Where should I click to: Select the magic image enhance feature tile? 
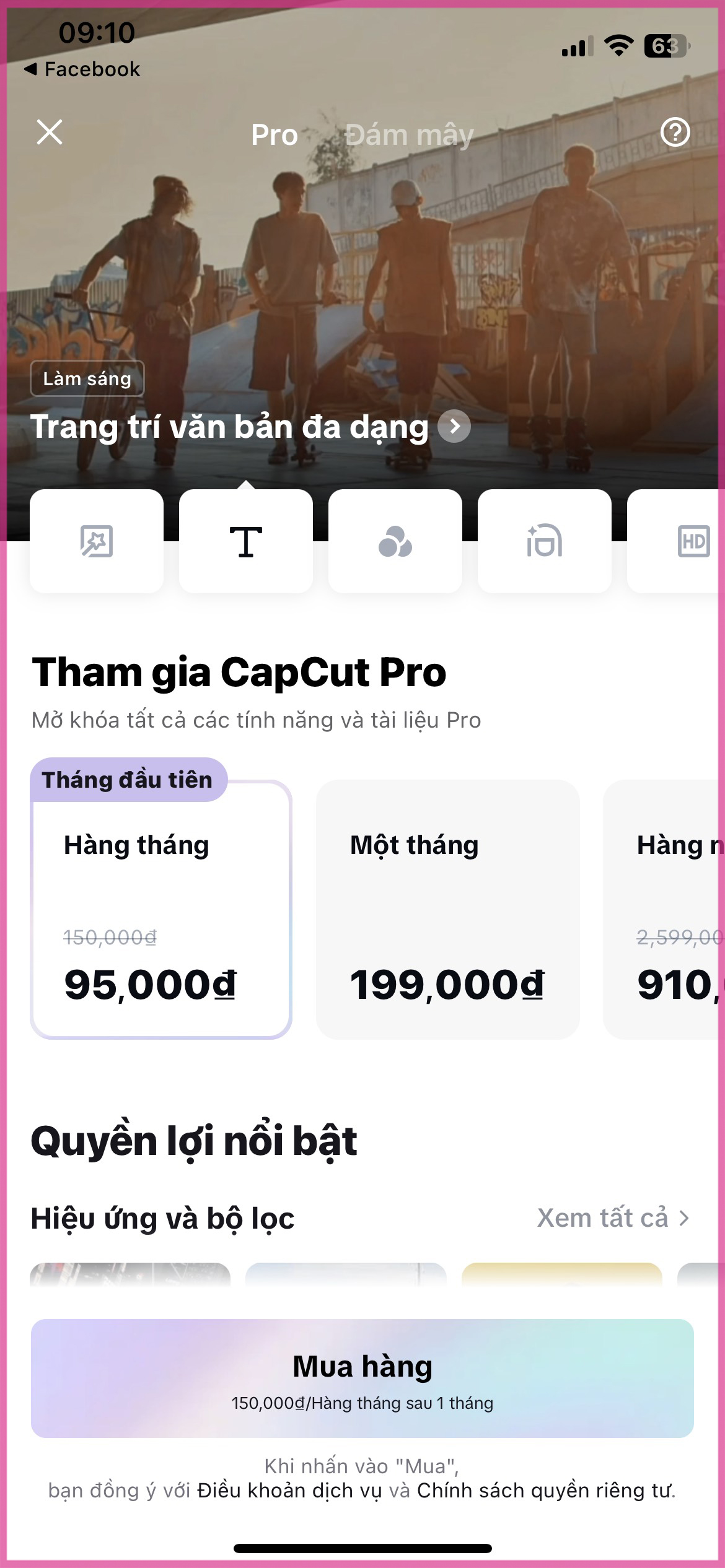[x=97, y=541]
